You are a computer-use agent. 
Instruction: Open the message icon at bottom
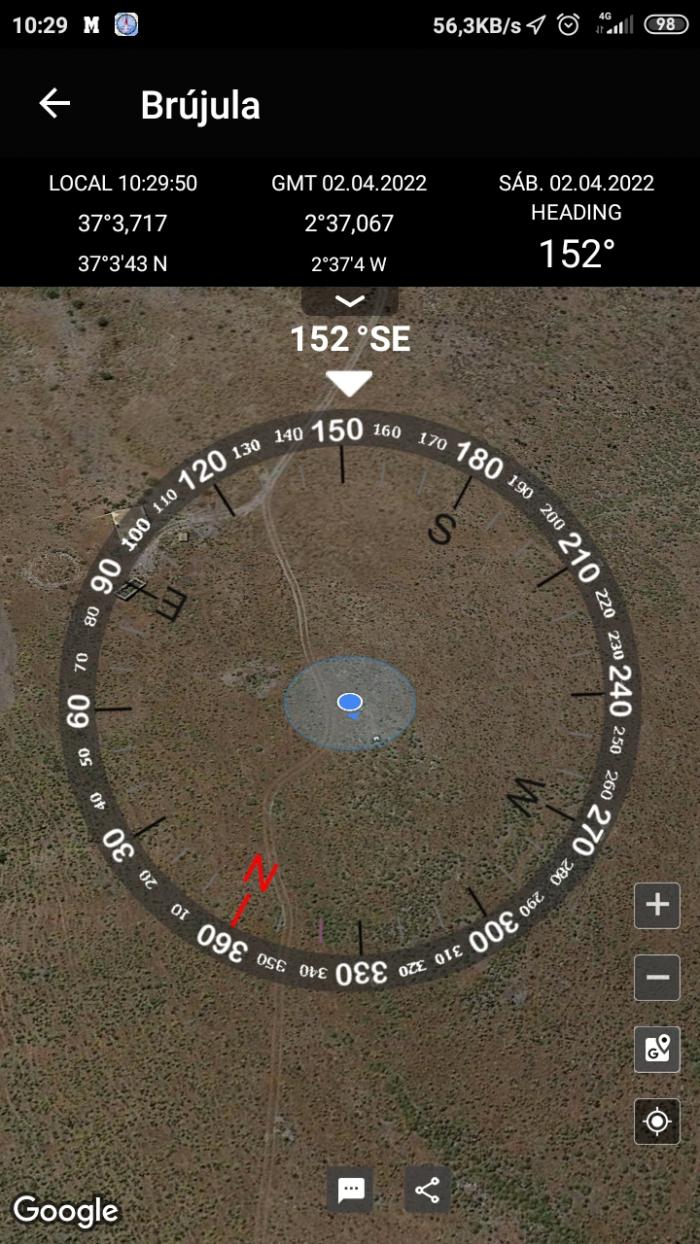pyautogui.click(x=350, y=1190)
